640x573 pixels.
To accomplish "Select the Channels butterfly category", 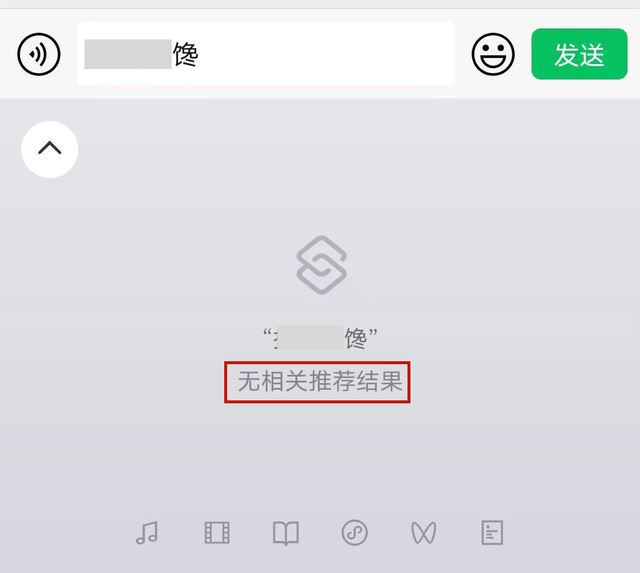I will (x=424, y=533).
